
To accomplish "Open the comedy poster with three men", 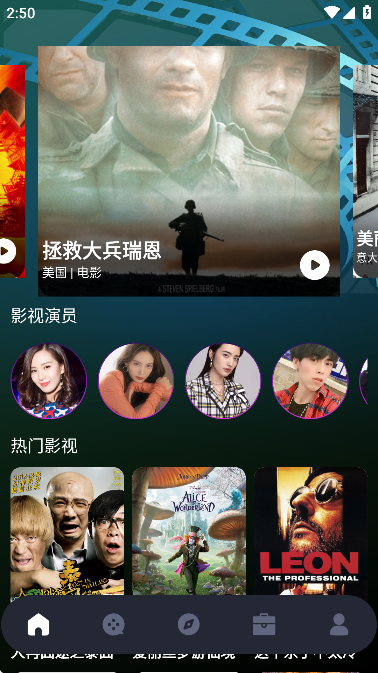I will (67, 531).
